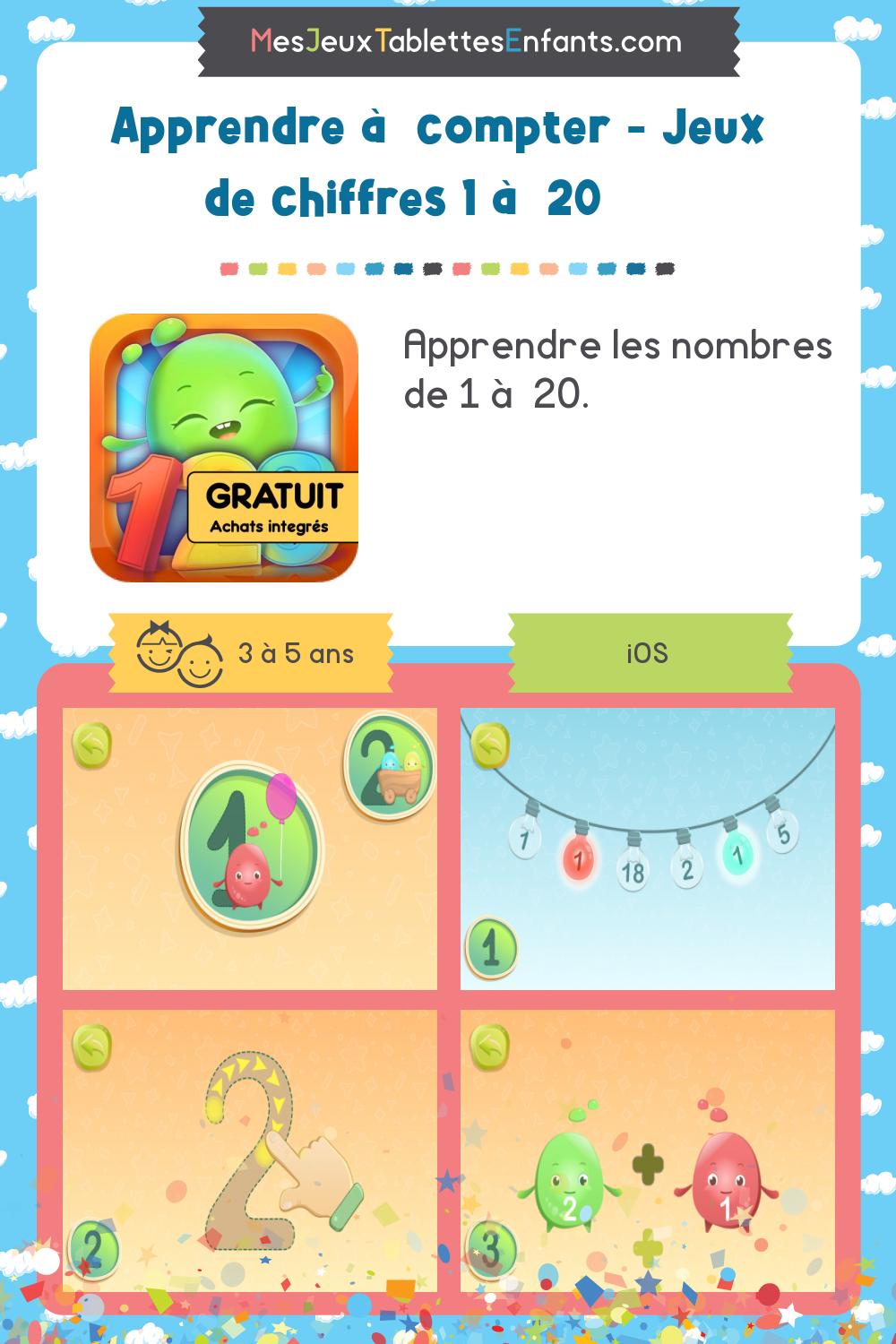Toggle the red number 1 lightbulb
896x1344 pixels.
click(580, 858)
